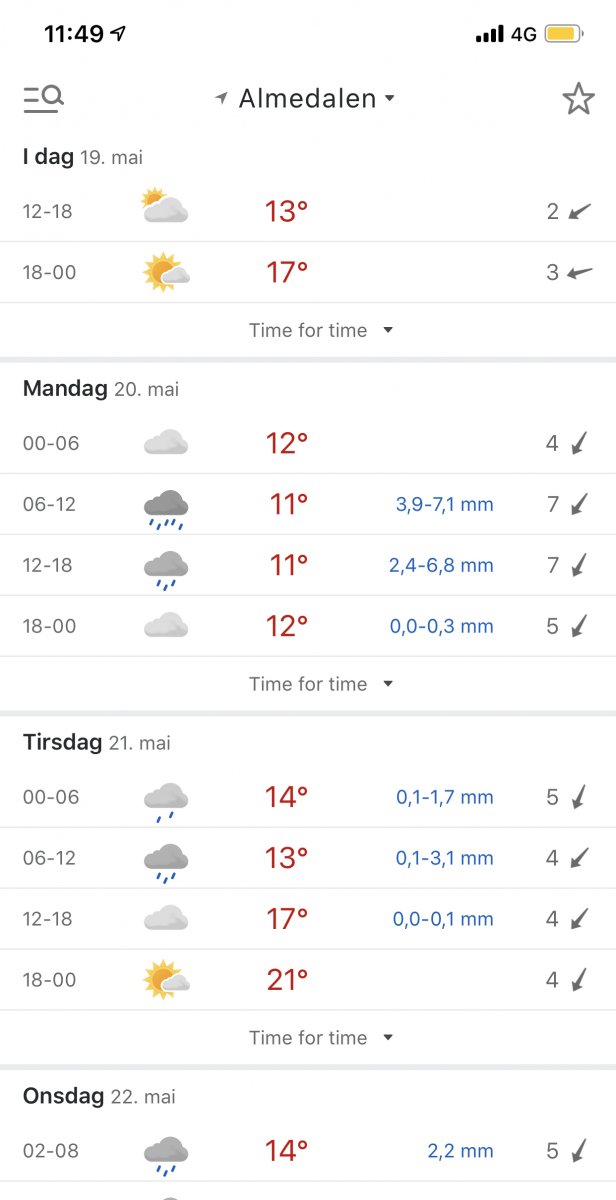616x1200 pixels.
Task: Open the Almedalen location dropdown
Action: tap(308, 98)
